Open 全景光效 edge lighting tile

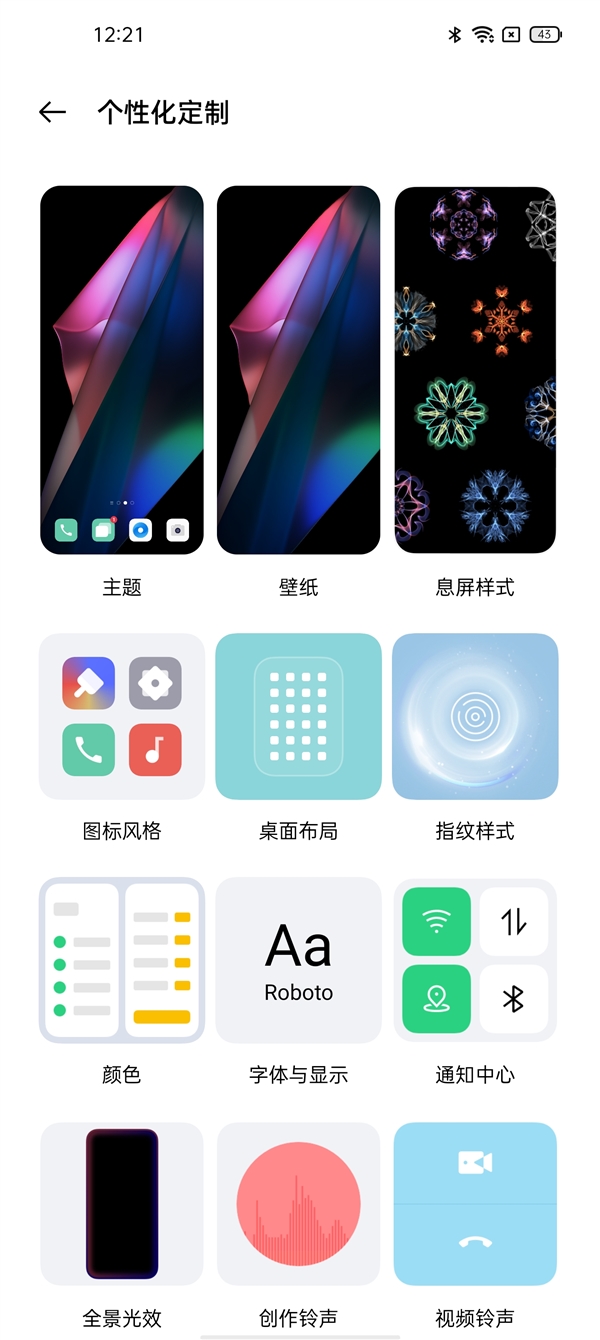[x=122, y=1203]
